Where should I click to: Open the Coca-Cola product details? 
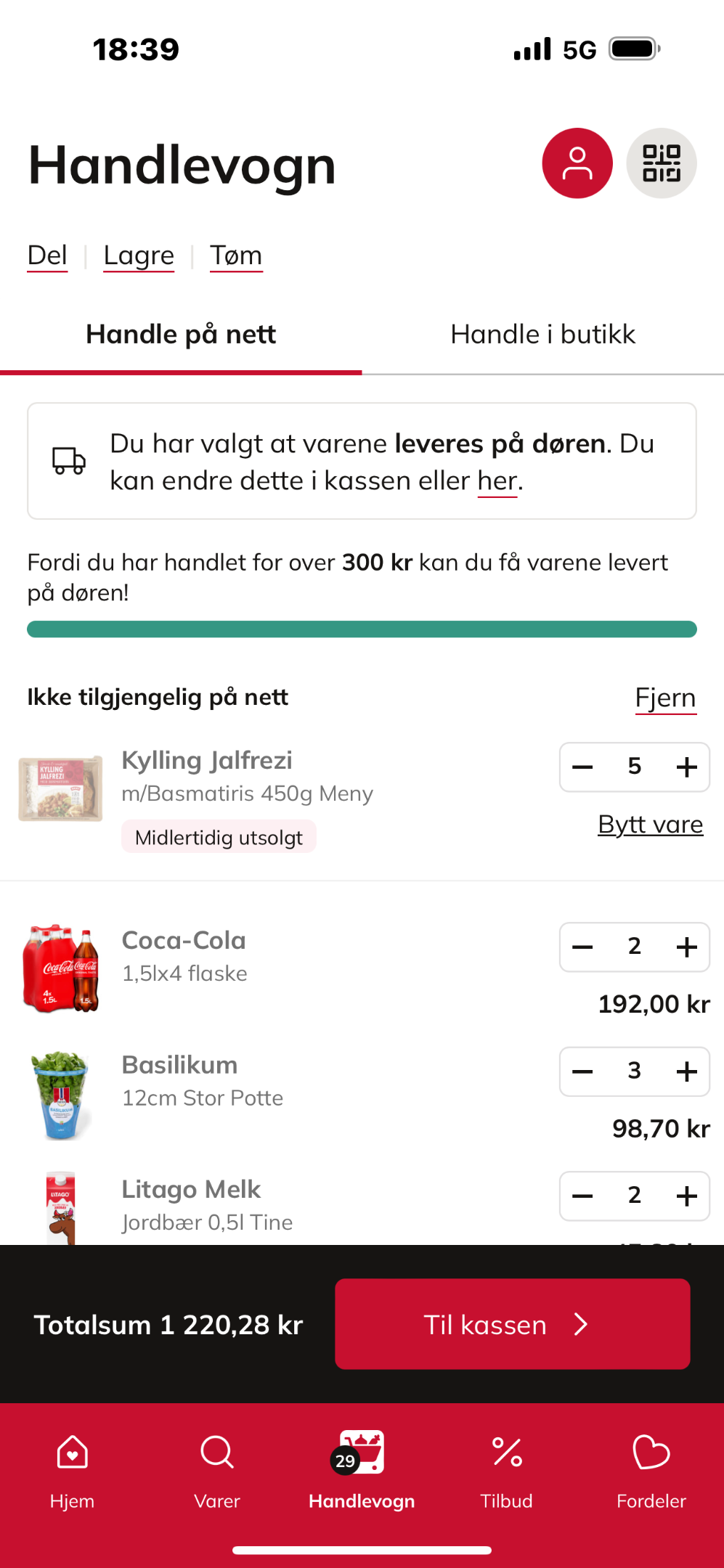(184, 941)
